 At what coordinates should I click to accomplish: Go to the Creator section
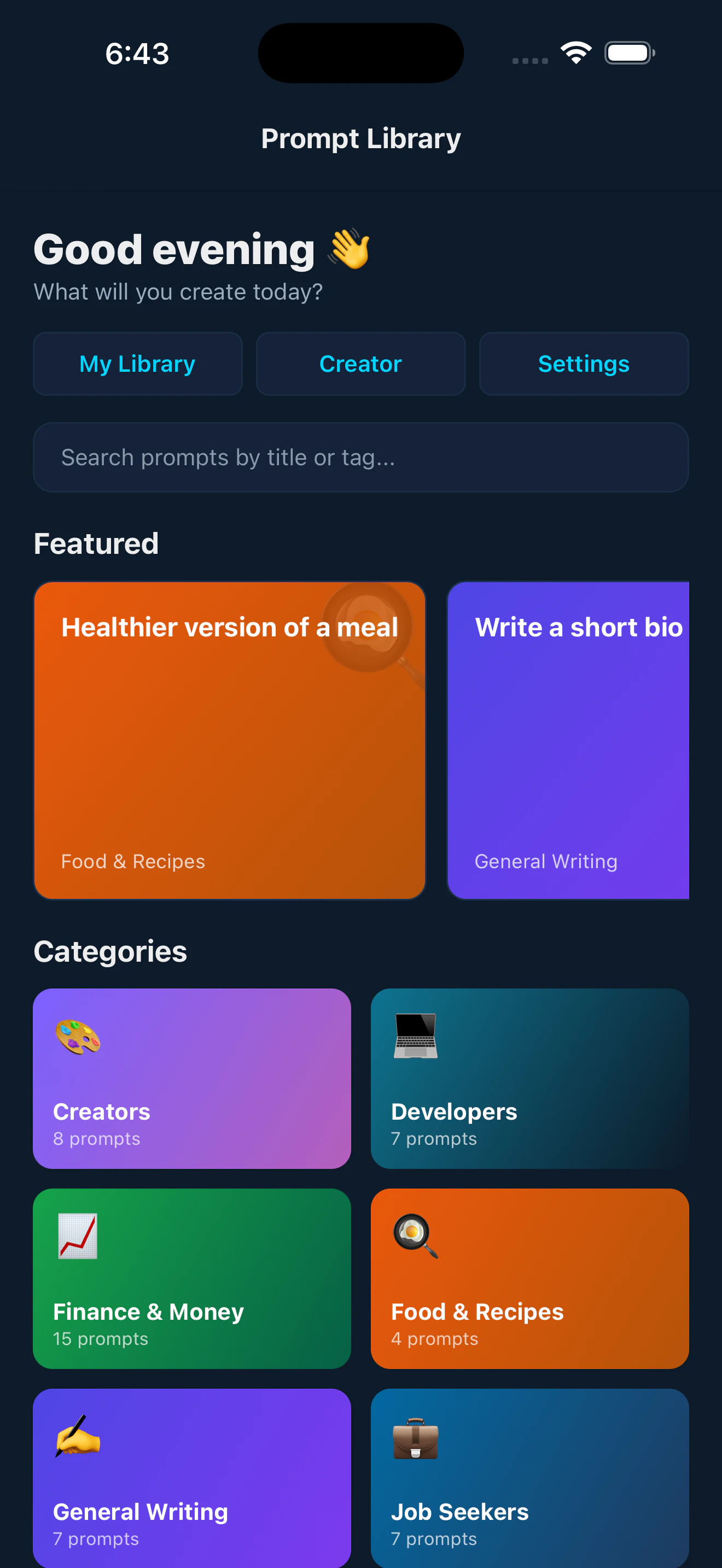click(x=361, y=364)
